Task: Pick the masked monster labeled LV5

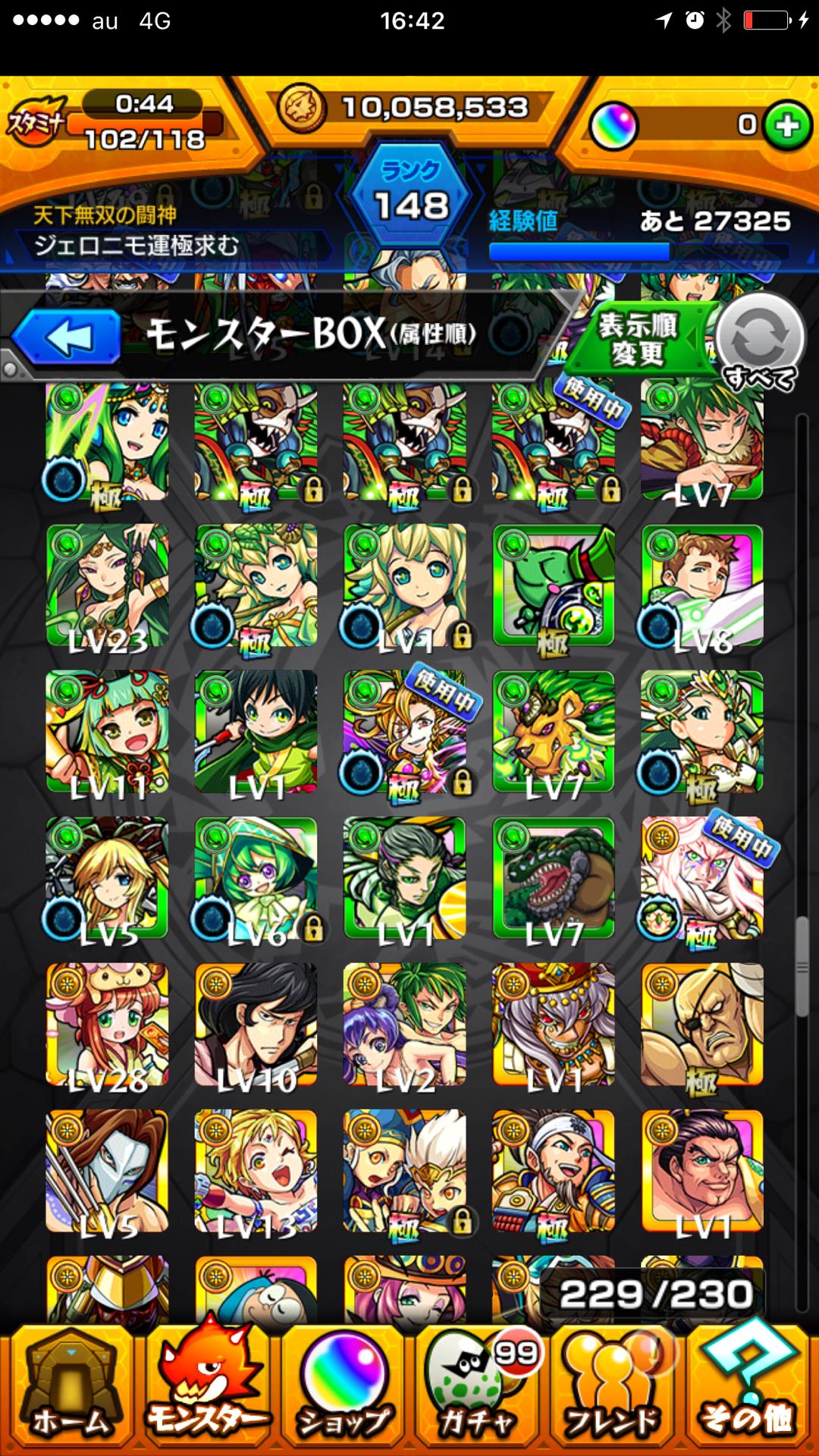Action: click(x=107, y=1171)
